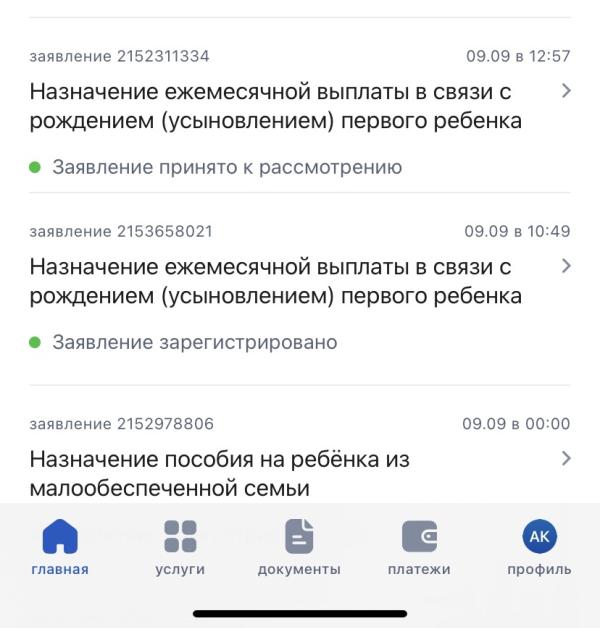Open application 2152311334 accepted for review
600x628 pixels.
click(x=300, y=106)
